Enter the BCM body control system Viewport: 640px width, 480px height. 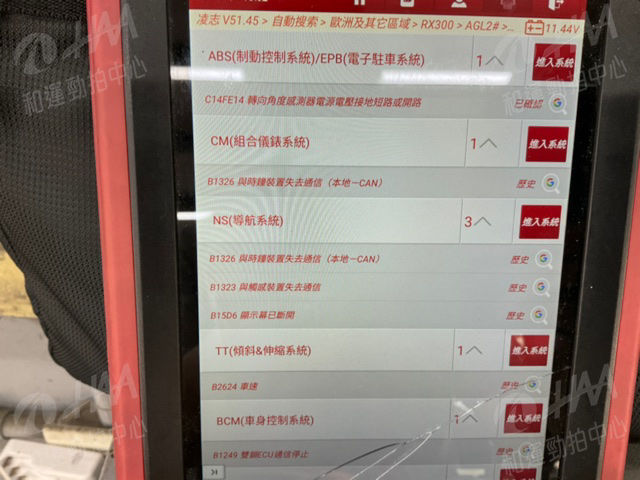523,419
